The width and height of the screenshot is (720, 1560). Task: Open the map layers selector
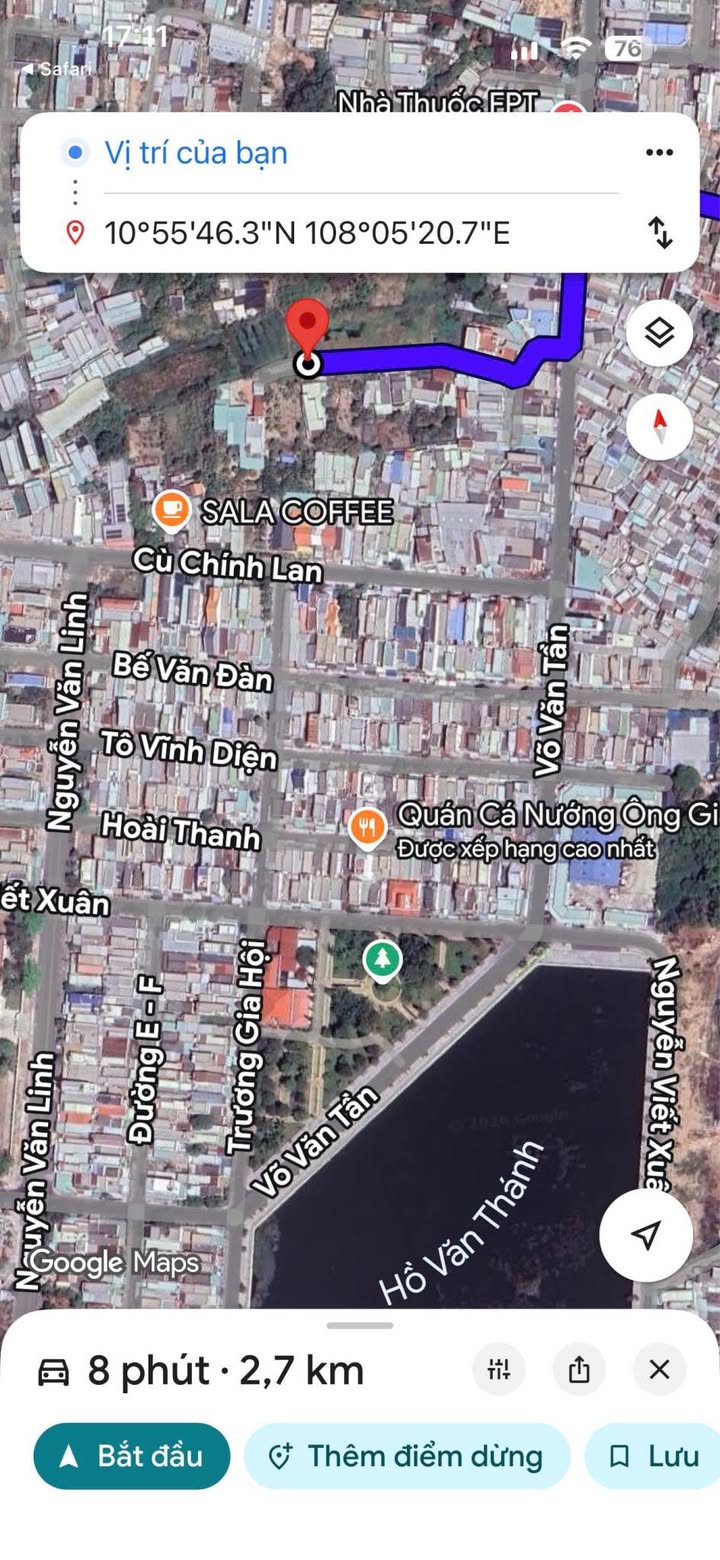point(659,333)
